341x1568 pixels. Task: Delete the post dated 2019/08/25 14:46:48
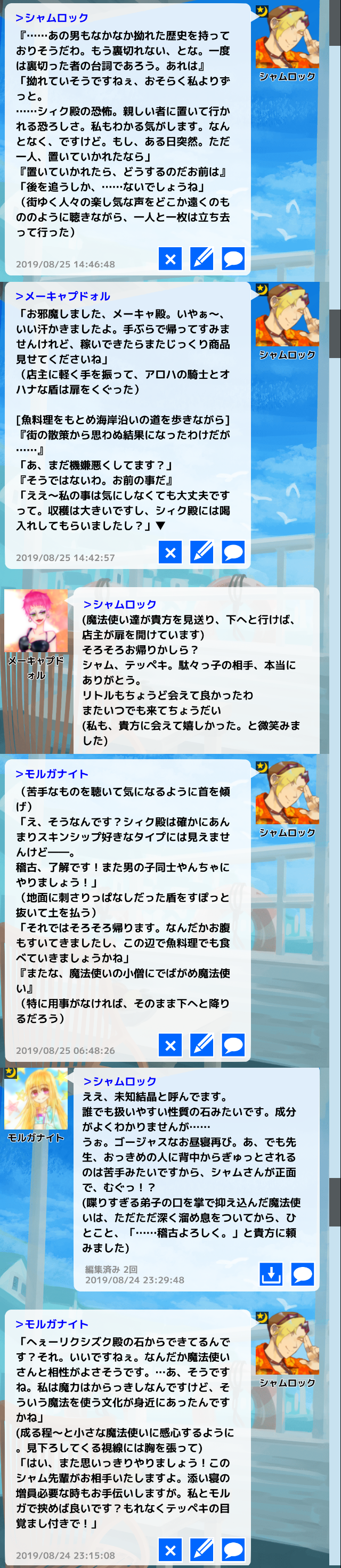[x=170, y=259]
